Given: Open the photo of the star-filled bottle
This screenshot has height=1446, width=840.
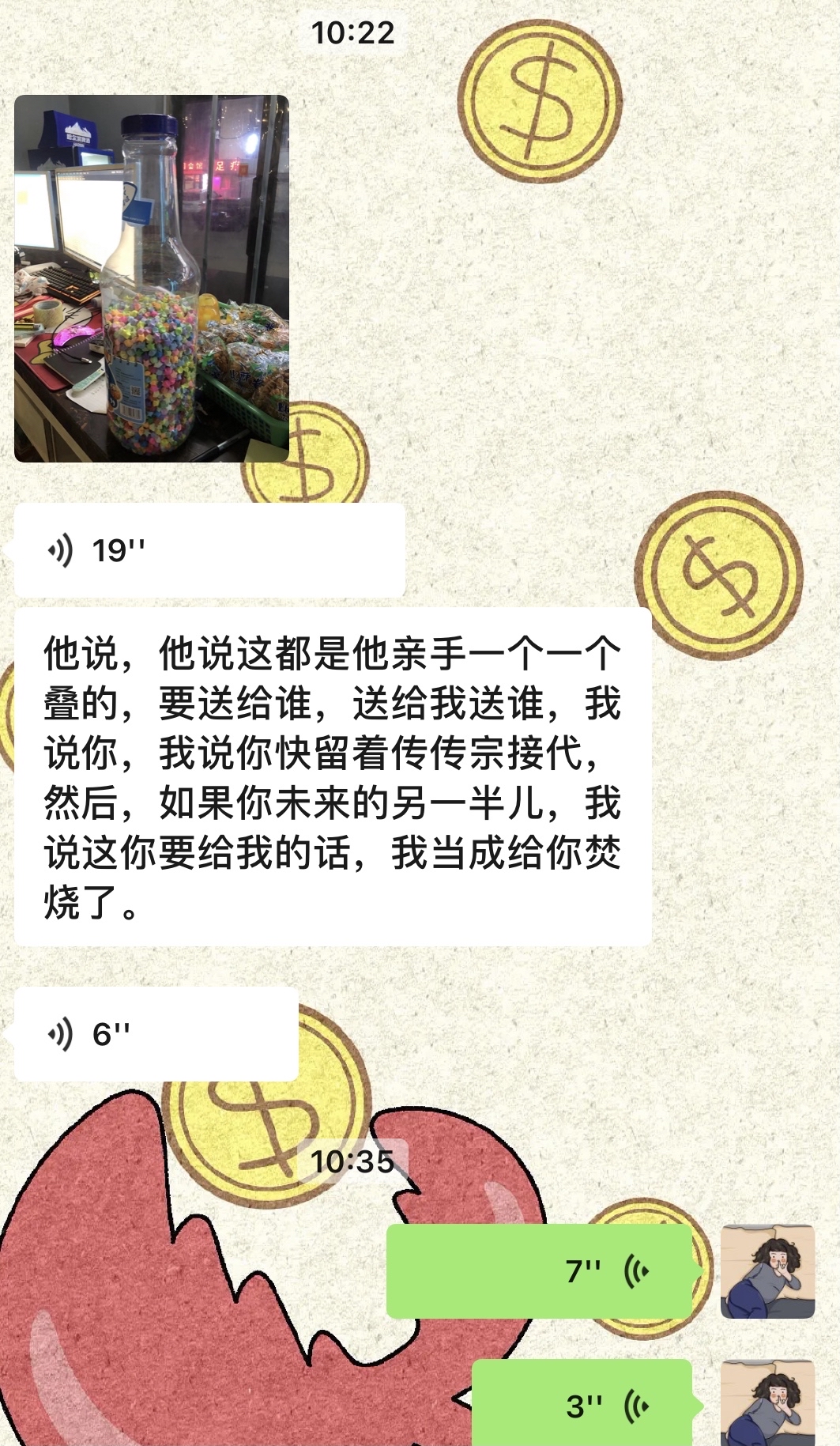Looking at the screenshot, I should 152,278.
